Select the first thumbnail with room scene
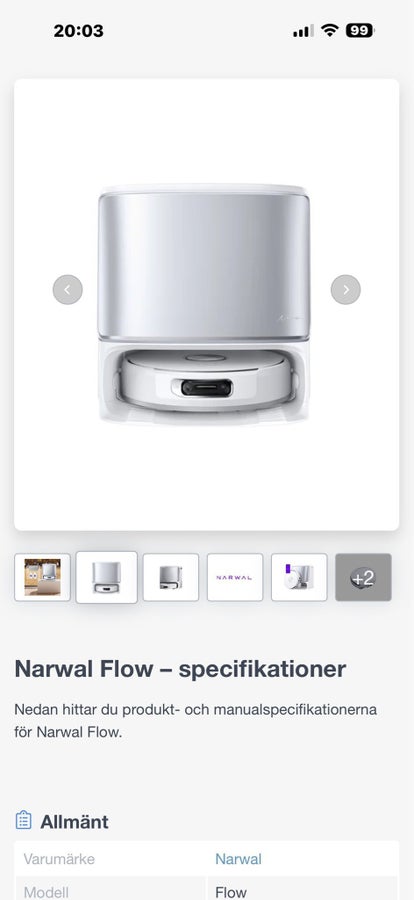414x900 pixels. tap(42, 577)
